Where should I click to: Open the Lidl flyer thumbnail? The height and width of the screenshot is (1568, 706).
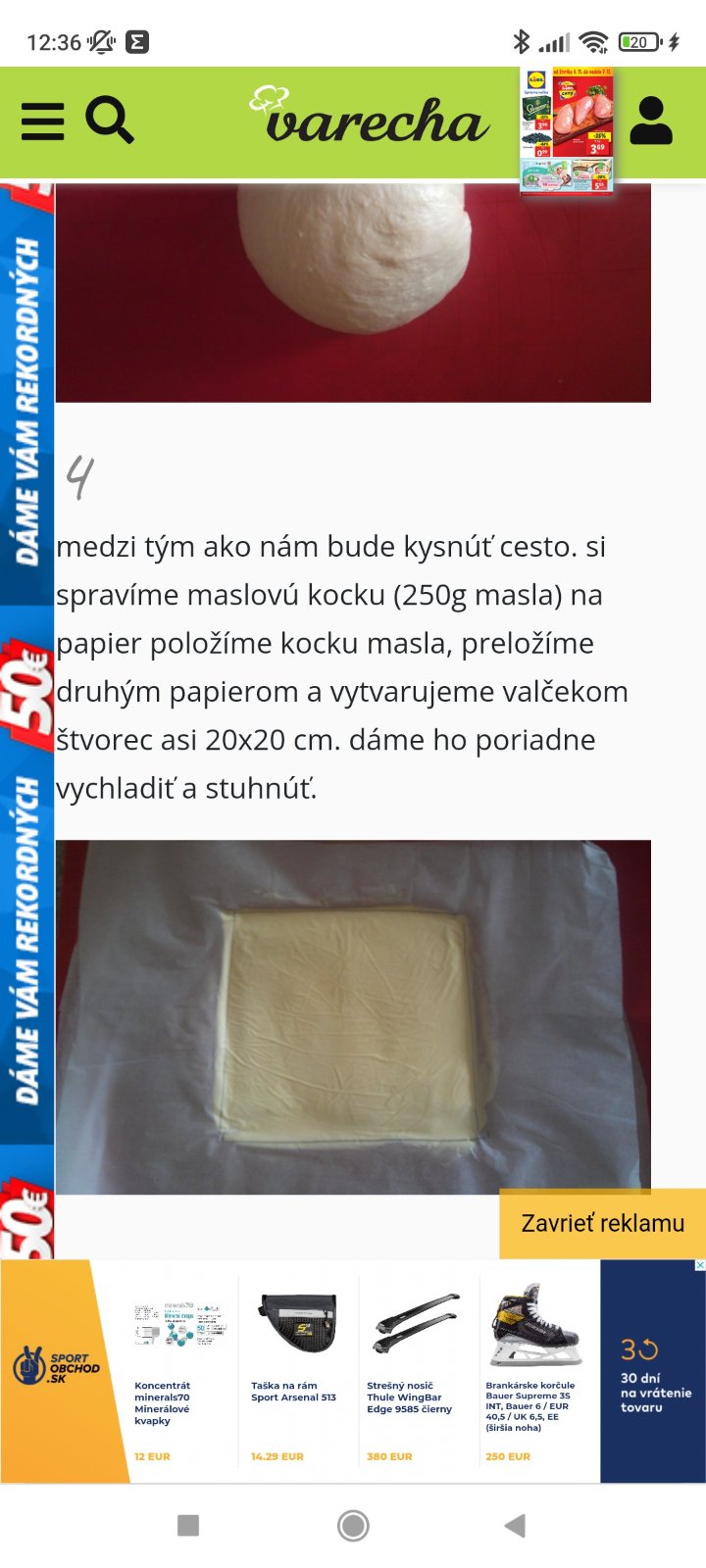coord(567,129)
